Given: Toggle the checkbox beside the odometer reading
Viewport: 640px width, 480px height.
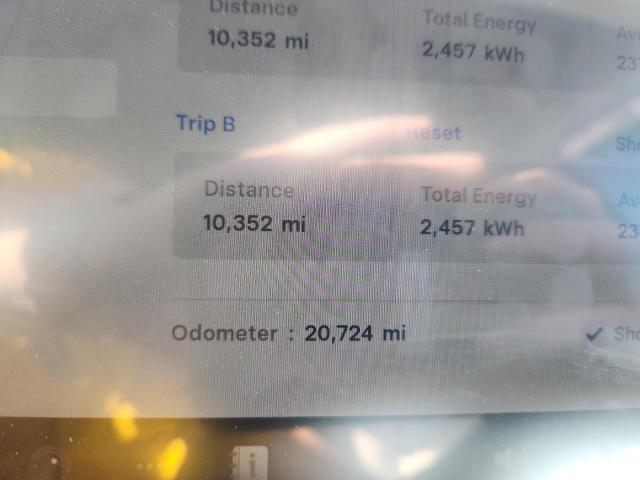Looking at the screenshot, I should [x=596, y=335].
